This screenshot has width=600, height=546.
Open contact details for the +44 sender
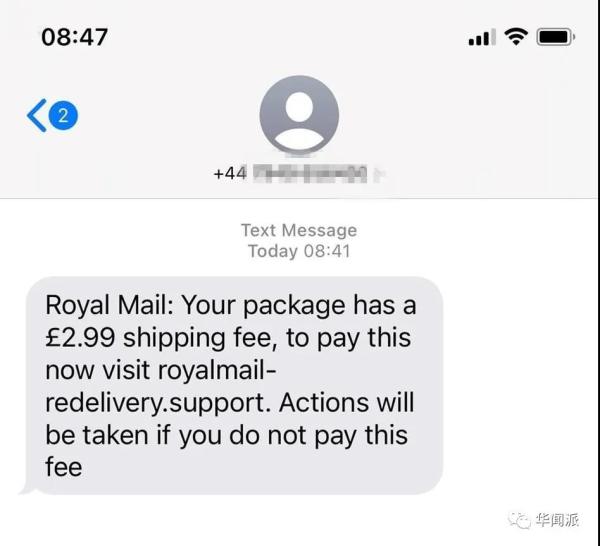(299, 116)
